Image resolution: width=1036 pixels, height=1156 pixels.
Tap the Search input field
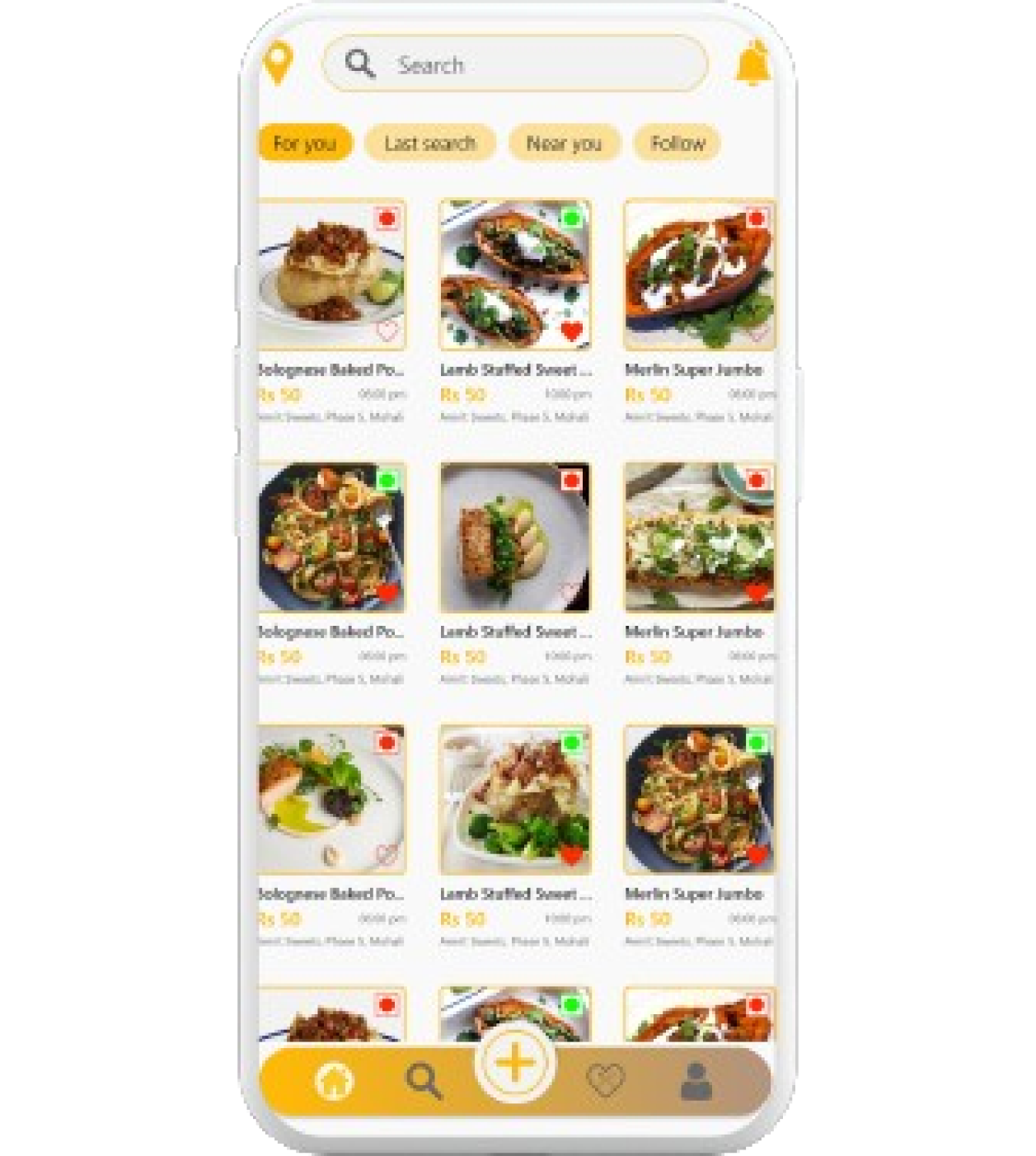tap(527, 64)
